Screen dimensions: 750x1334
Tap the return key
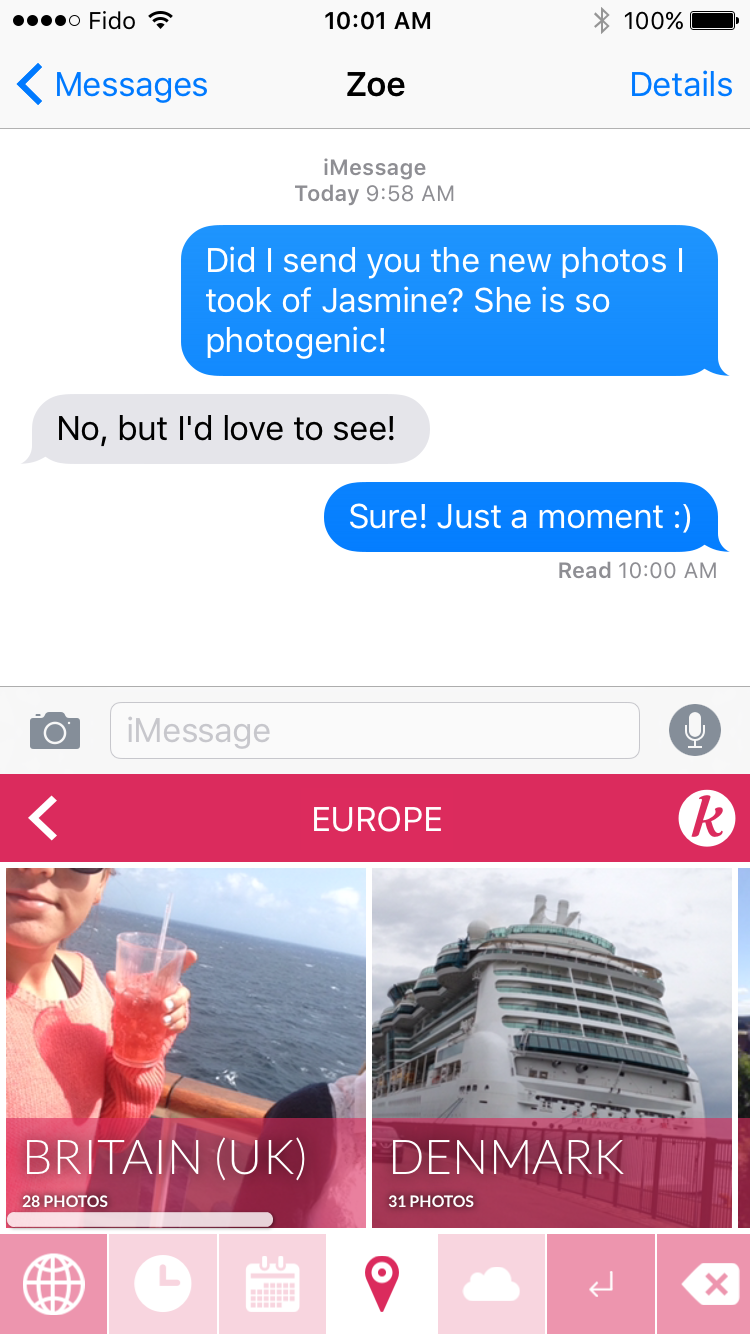coord(600,1284)
